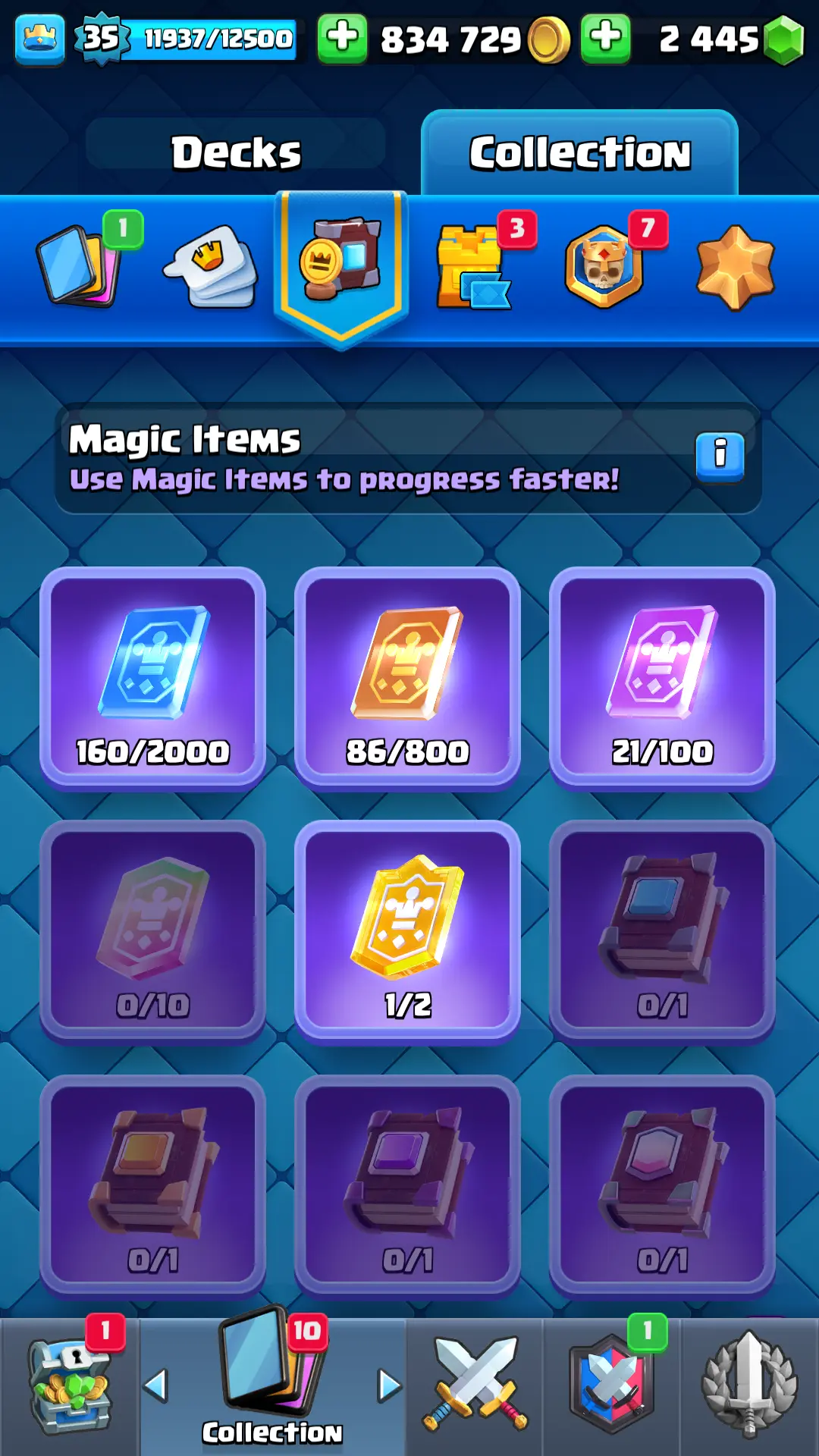
Task: Tap the right arrow beside Collection
Action: point(389,1385)
